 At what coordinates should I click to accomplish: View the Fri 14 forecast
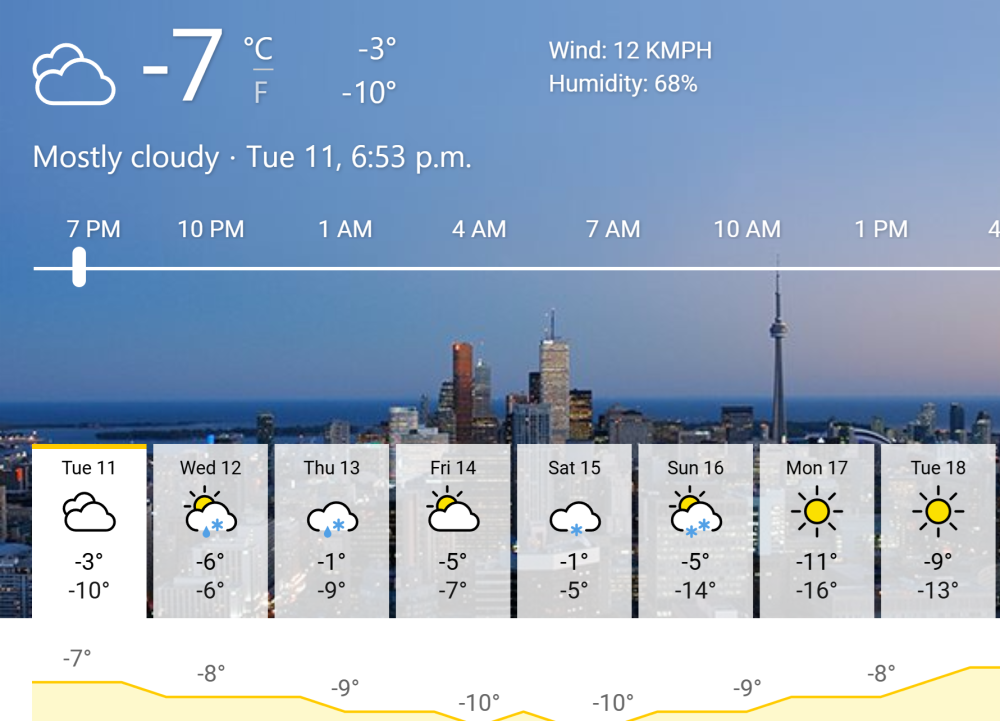[x=453, y=530]
